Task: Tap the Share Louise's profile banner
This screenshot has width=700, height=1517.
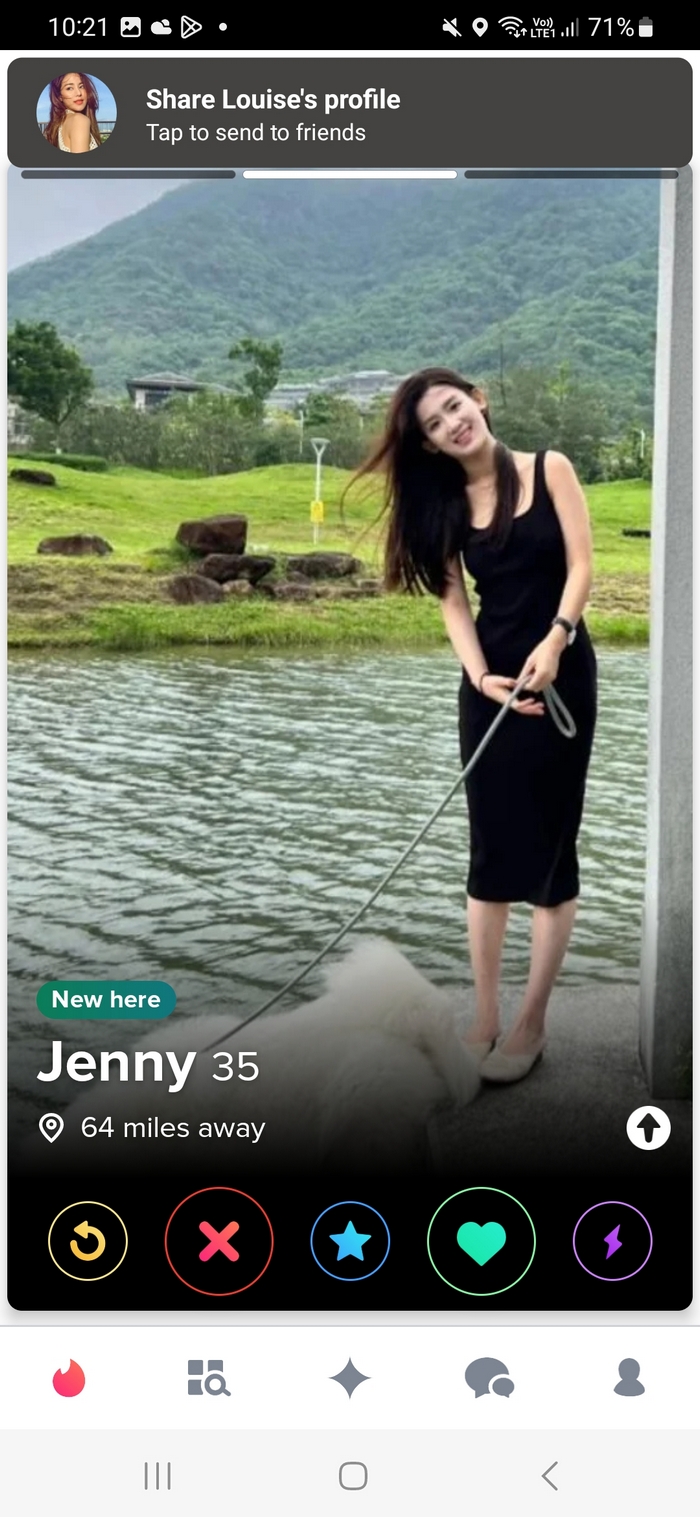Action: pyautogui.click(x=350, y=113)
